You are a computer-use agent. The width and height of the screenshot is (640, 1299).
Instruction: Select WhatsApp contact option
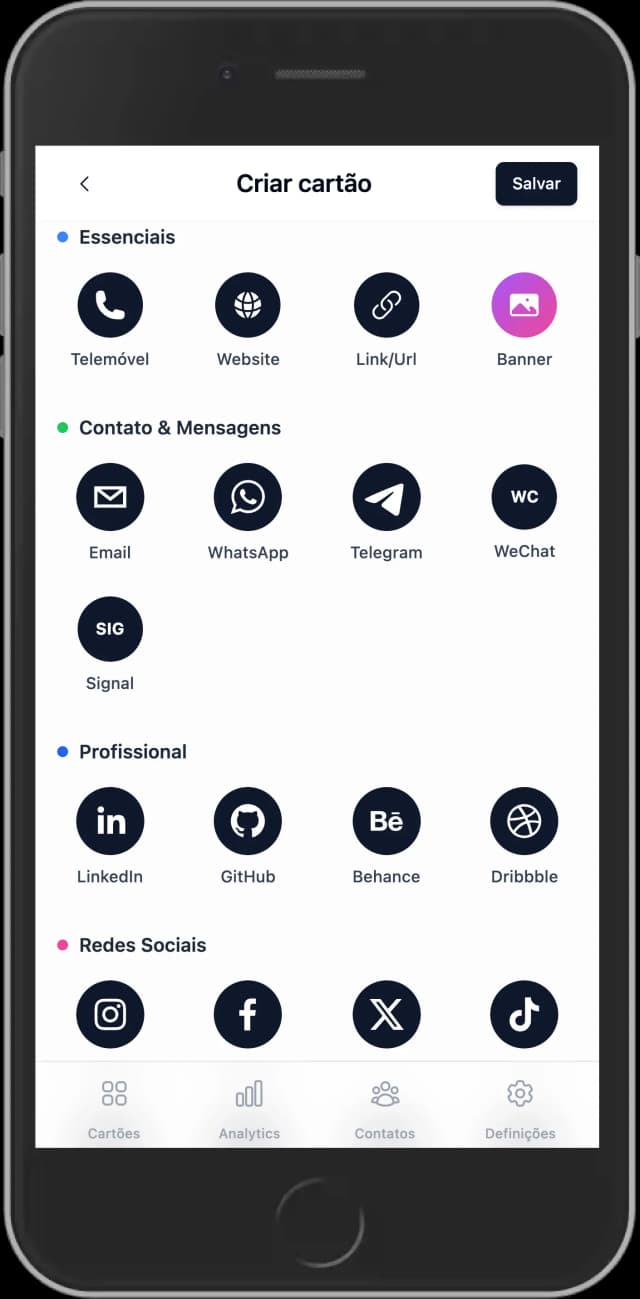(x=248, y=497)
